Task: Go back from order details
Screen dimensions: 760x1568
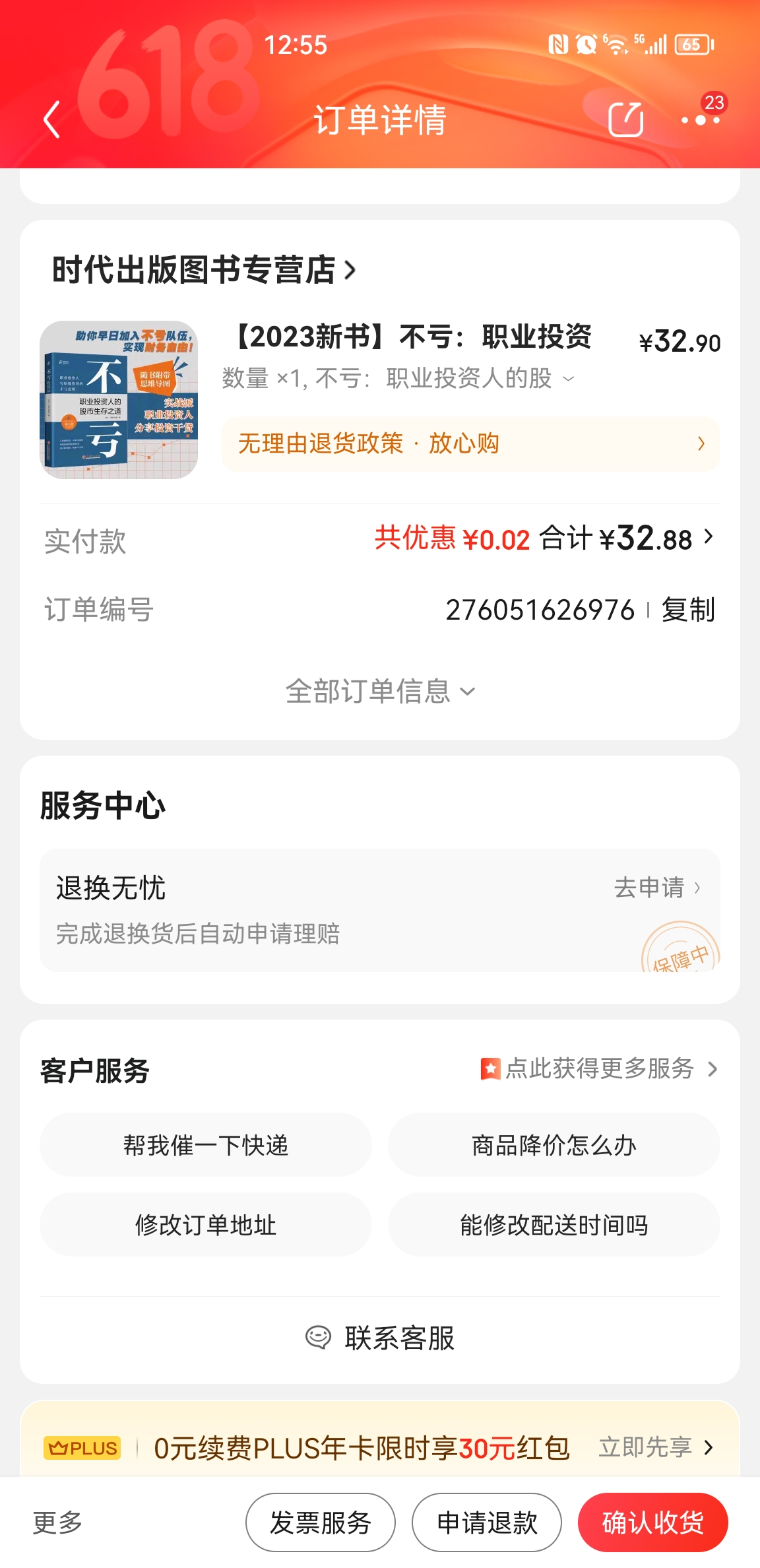Action: (x=51, y=119)
